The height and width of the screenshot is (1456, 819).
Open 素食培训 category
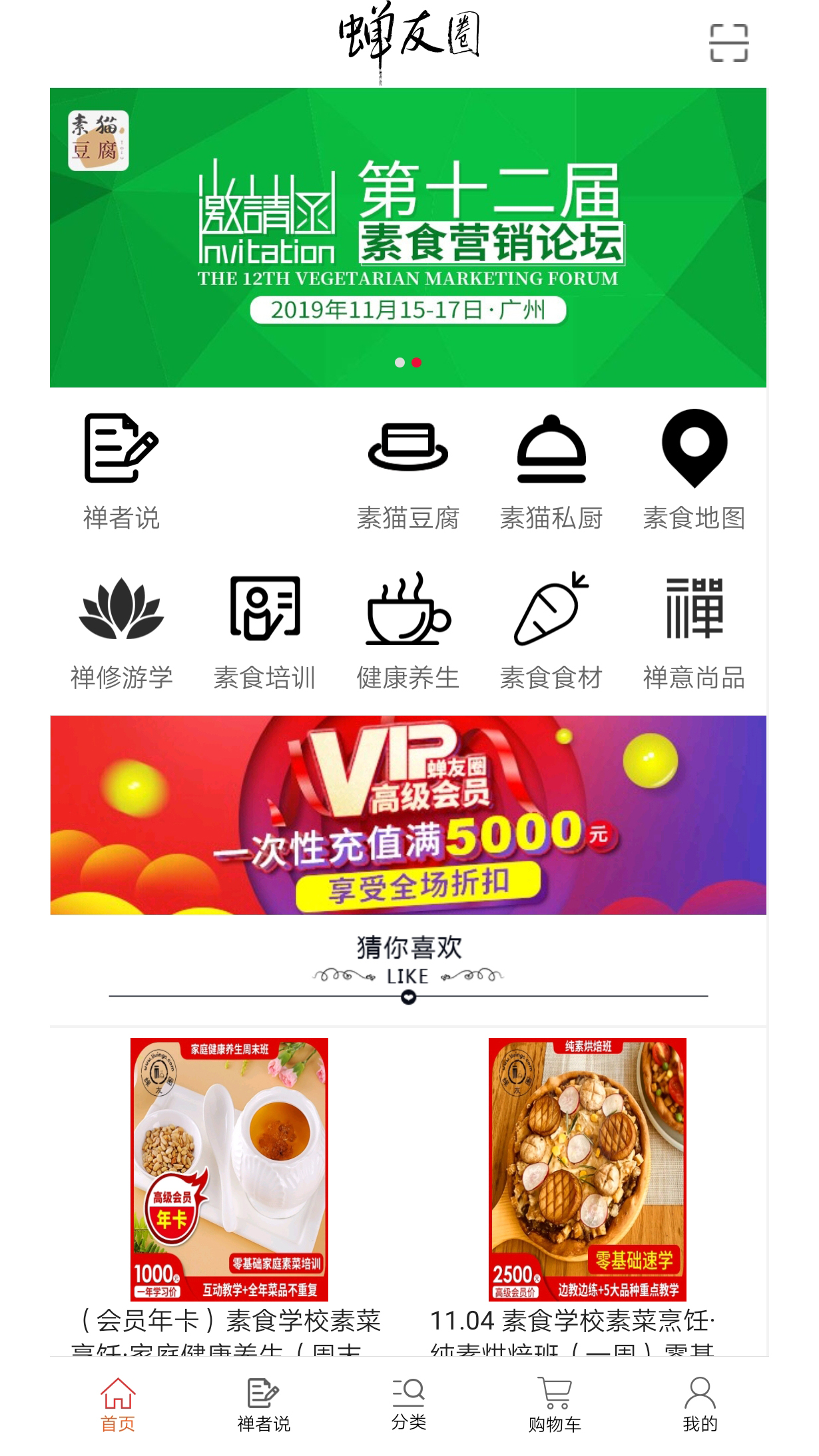click(x=264, y=630)
